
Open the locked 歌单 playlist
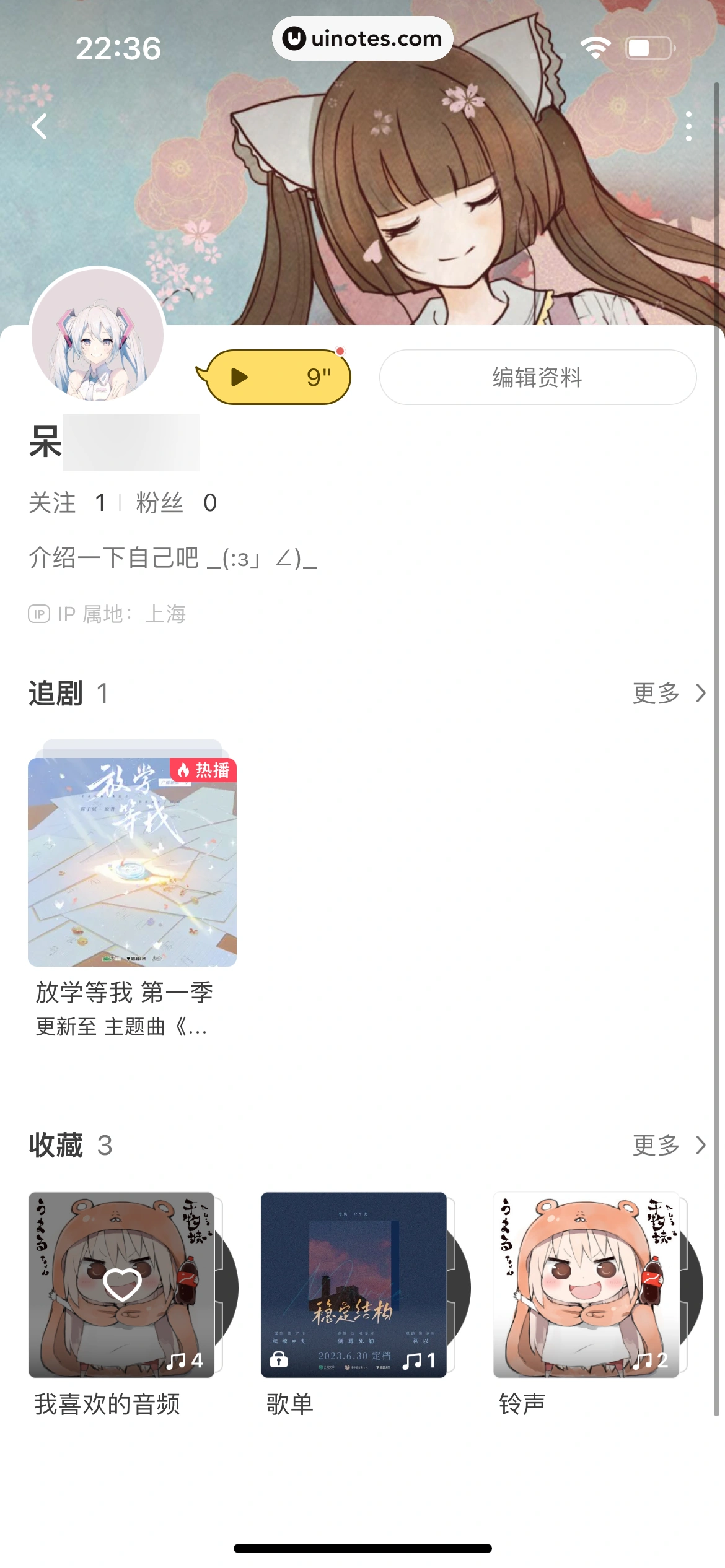[x=354, y=1285]
